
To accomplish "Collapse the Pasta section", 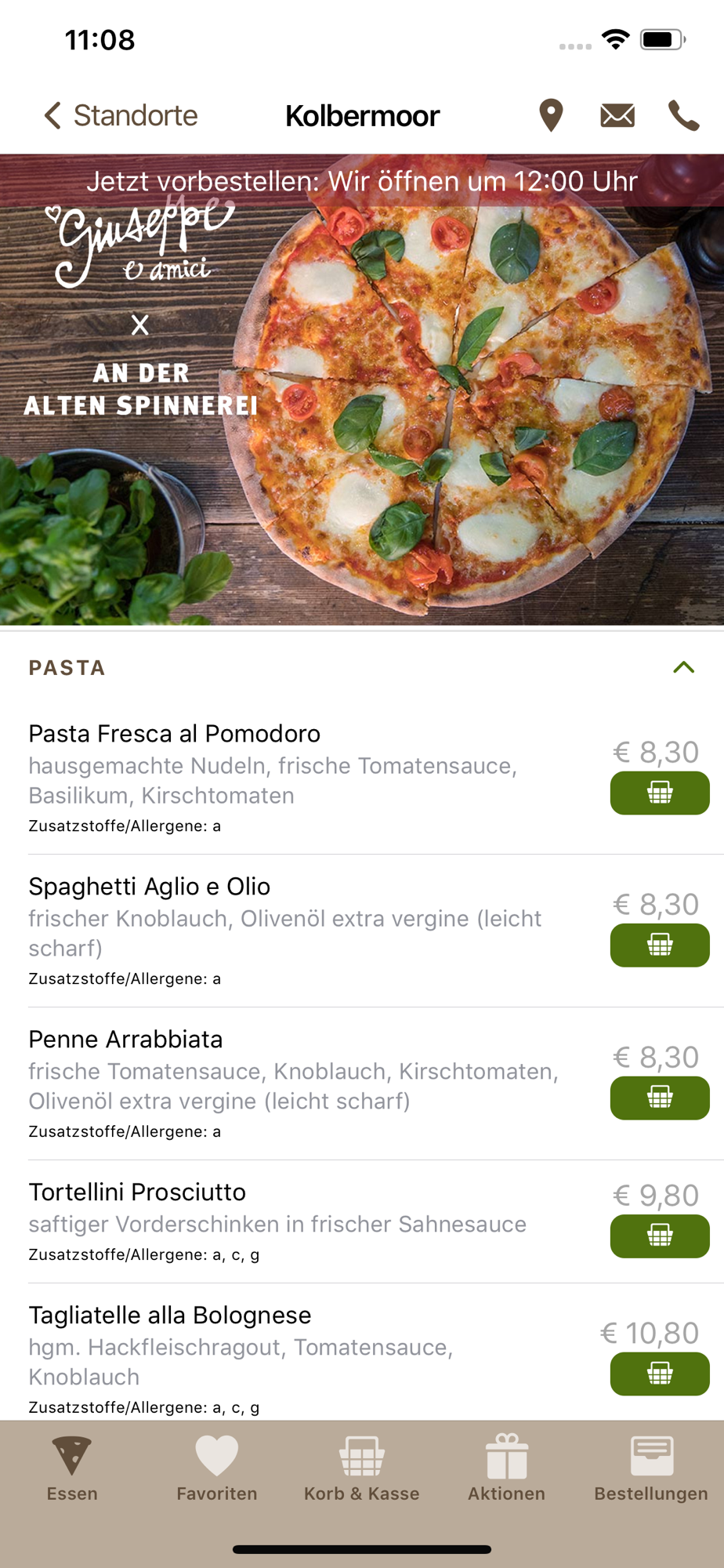I will tap(683, 668).
